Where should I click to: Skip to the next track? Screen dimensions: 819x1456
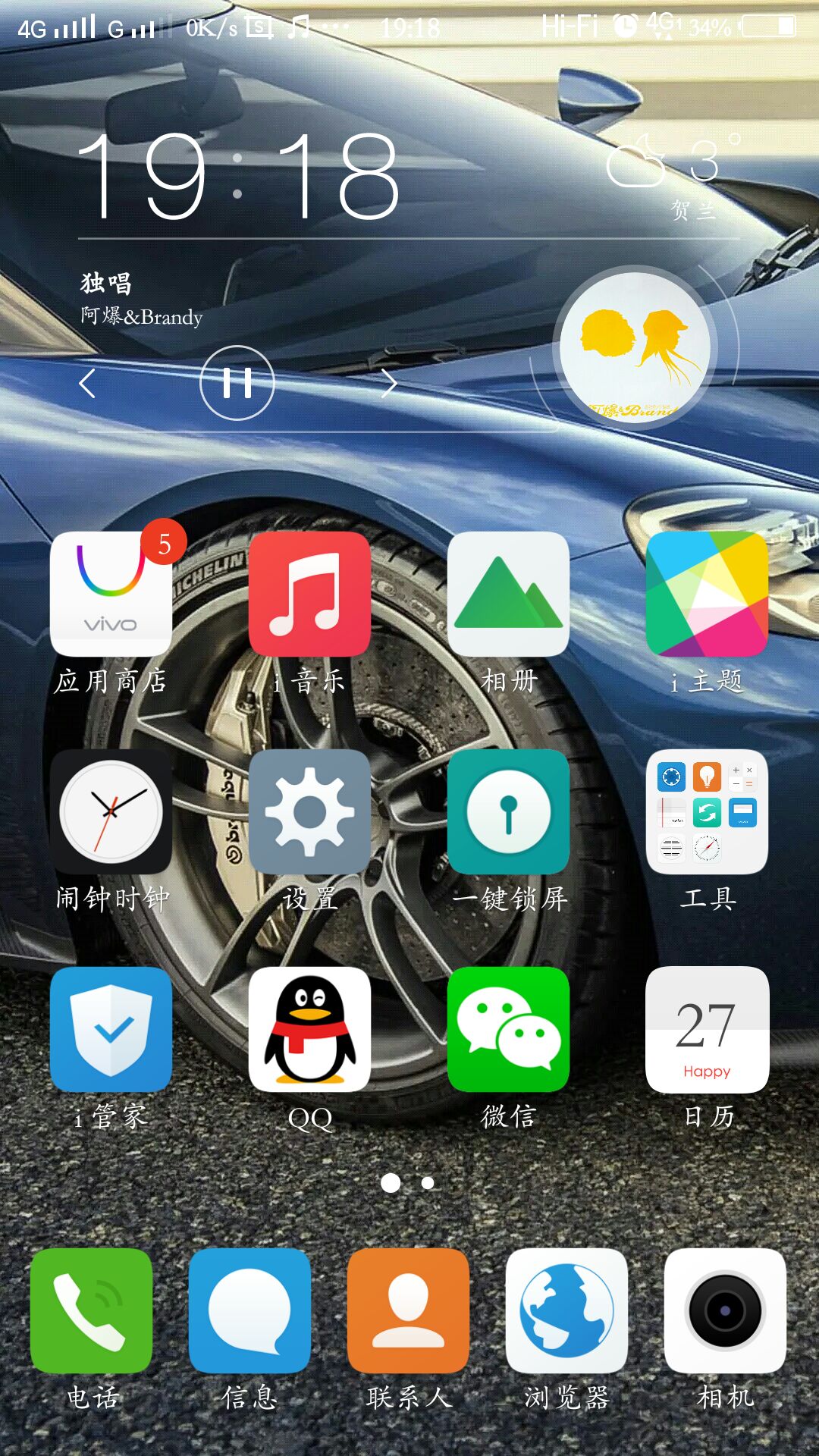tap(388, 383)
